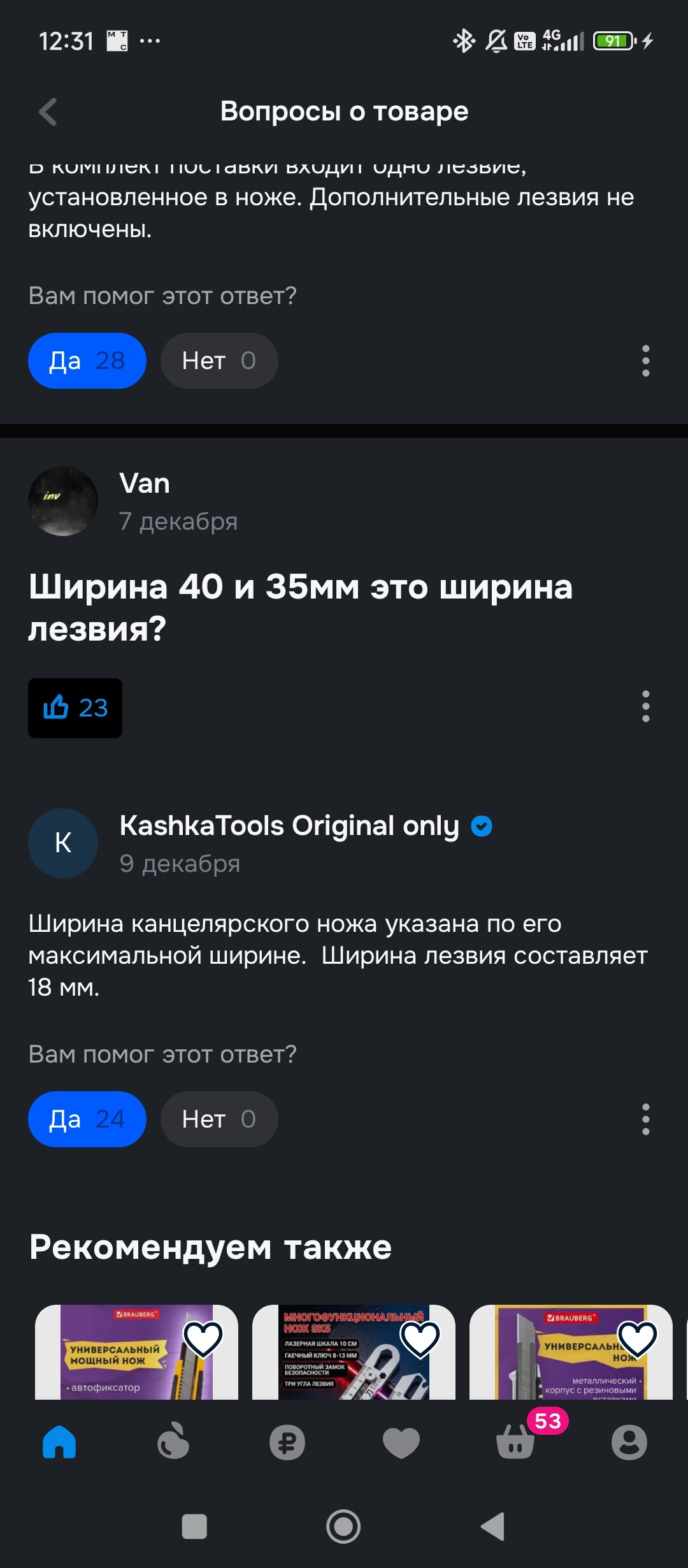Open options menu for Van's question
Screen dimensions: 688x1568
645,706
